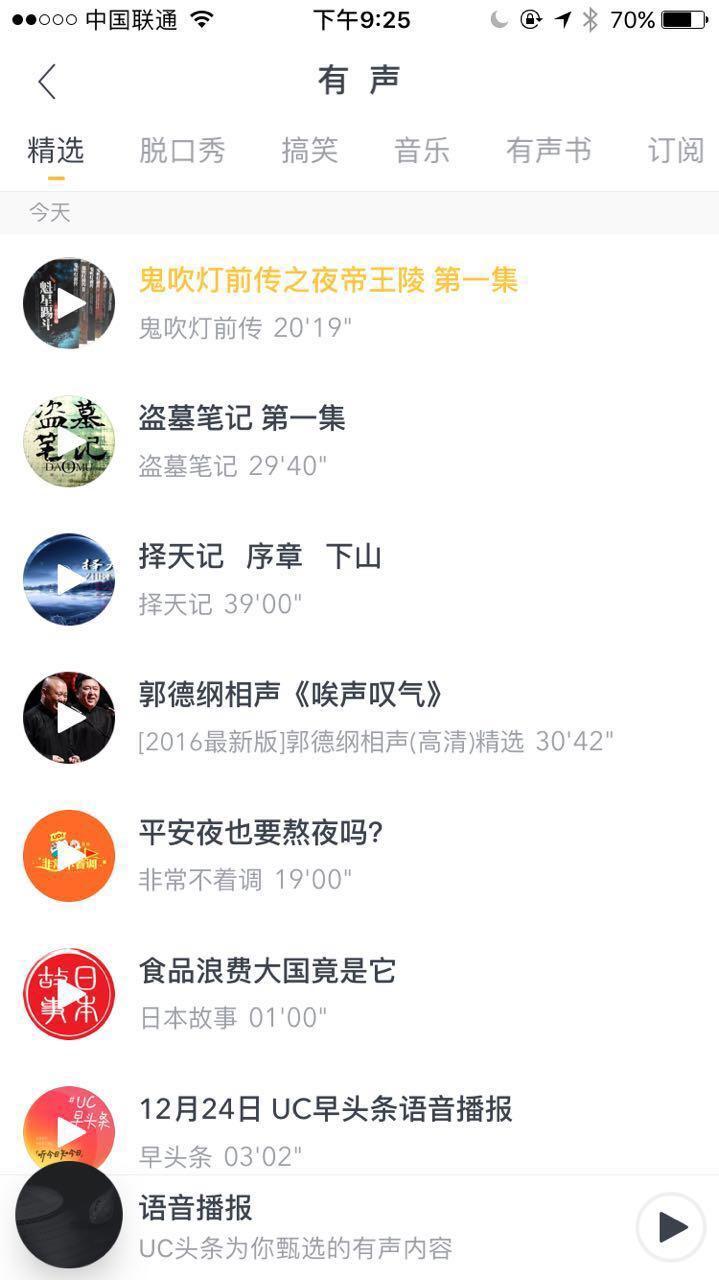The height and width of the screenshot is (1280, 719).
Task: Open 平安夜也要熬夜吗?
Action: pos(261,833)
